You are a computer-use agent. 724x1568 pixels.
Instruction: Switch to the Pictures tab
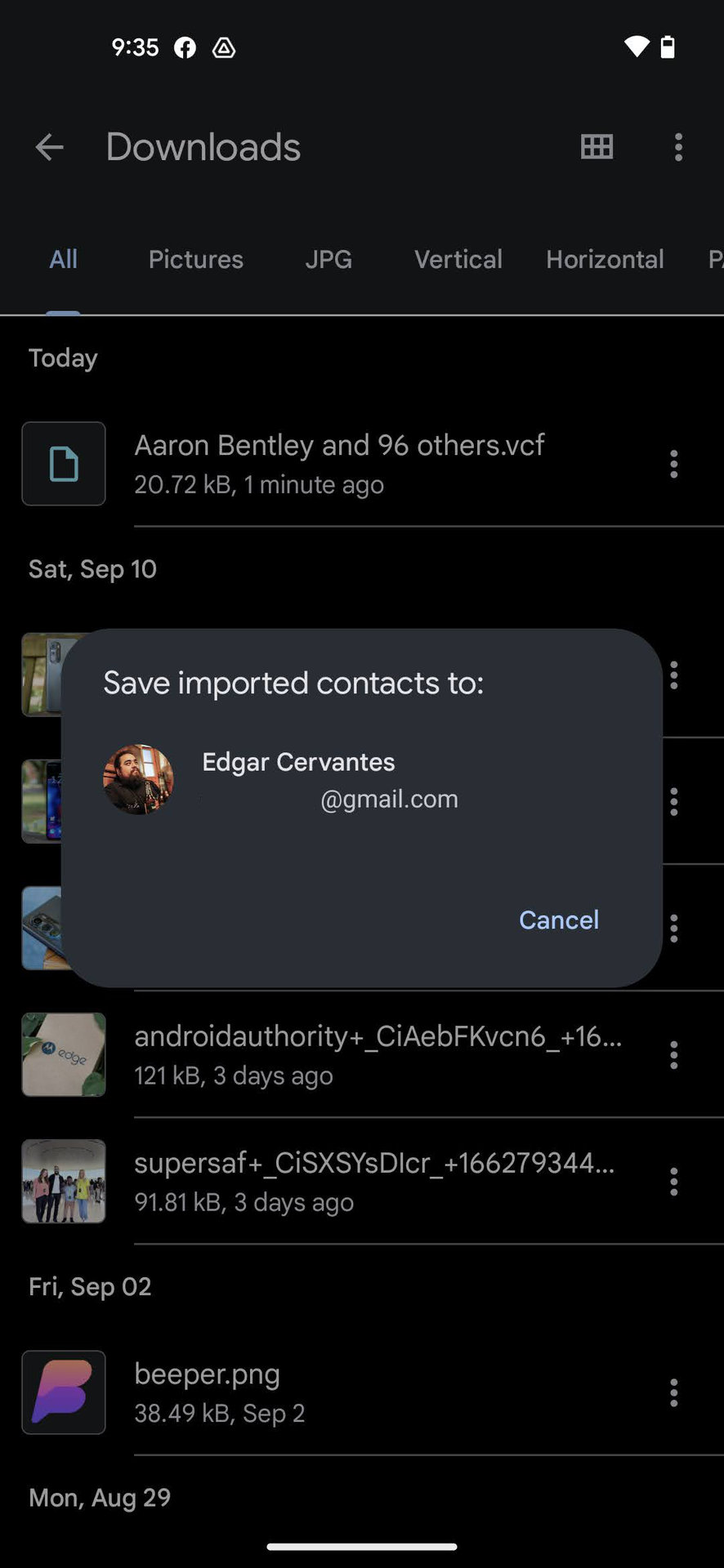pyautogui.click(x=196, y=260)
